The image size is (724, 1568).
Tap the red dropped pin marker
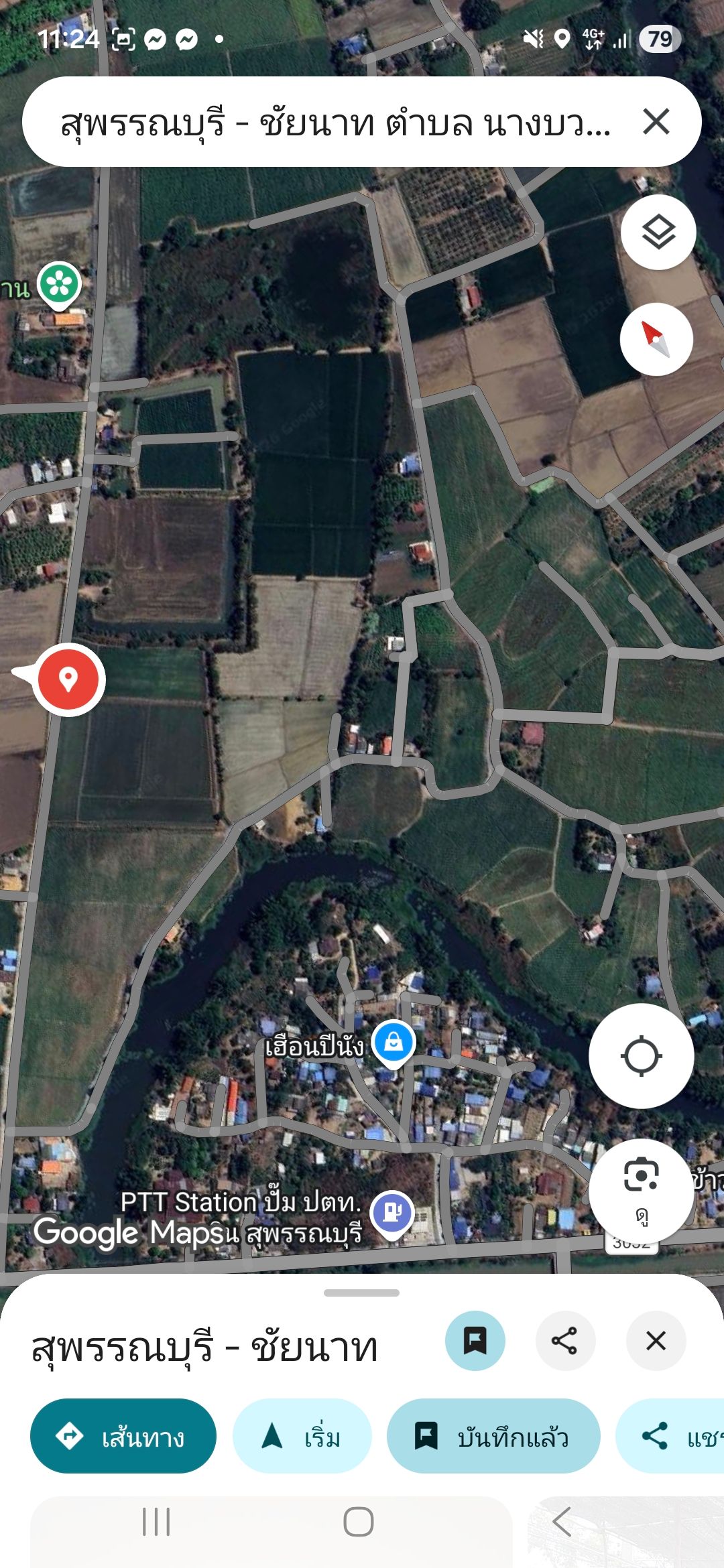click(68, 679)
